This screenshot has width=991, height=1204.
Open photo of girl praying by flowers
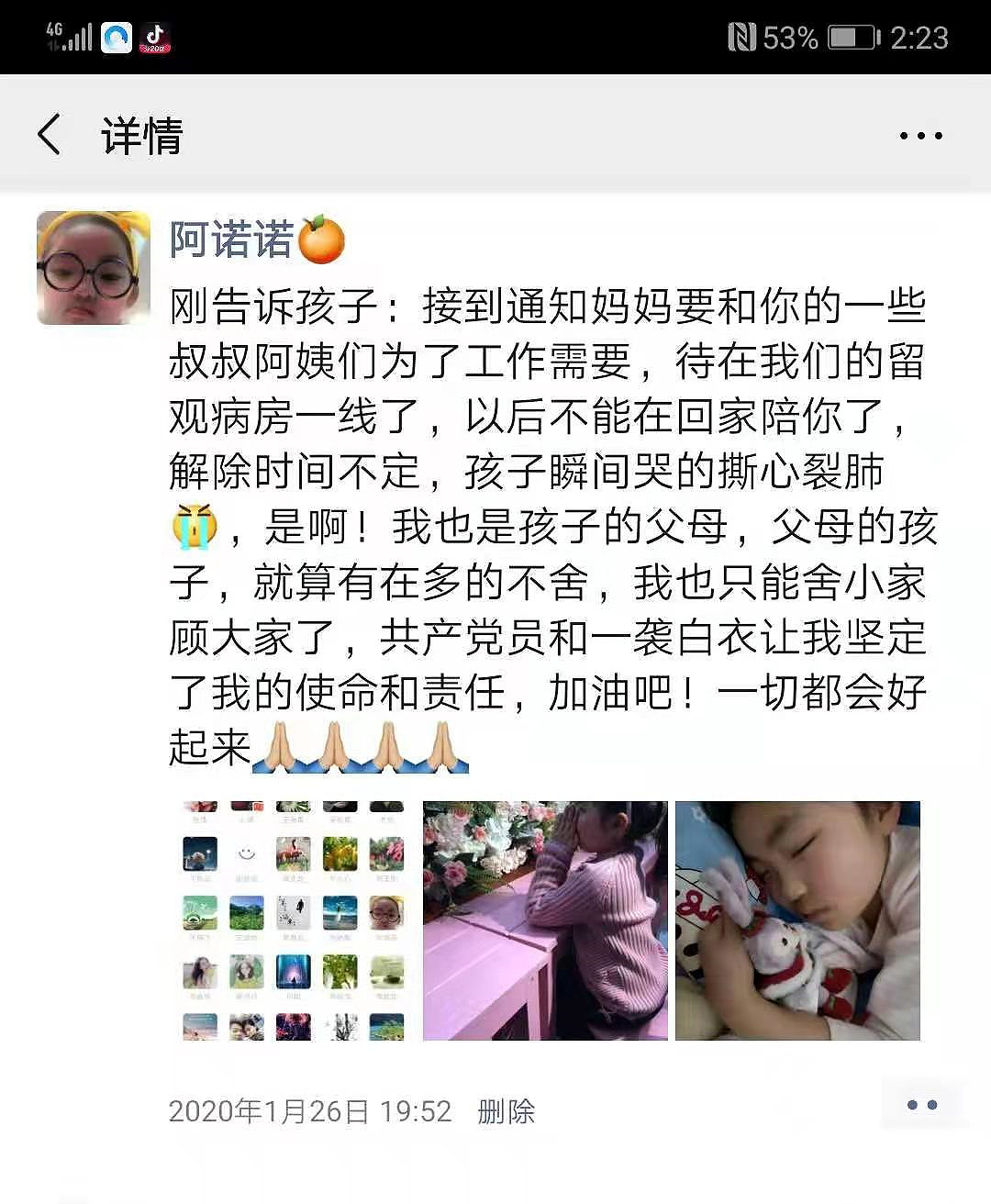(x=545, y=920)
